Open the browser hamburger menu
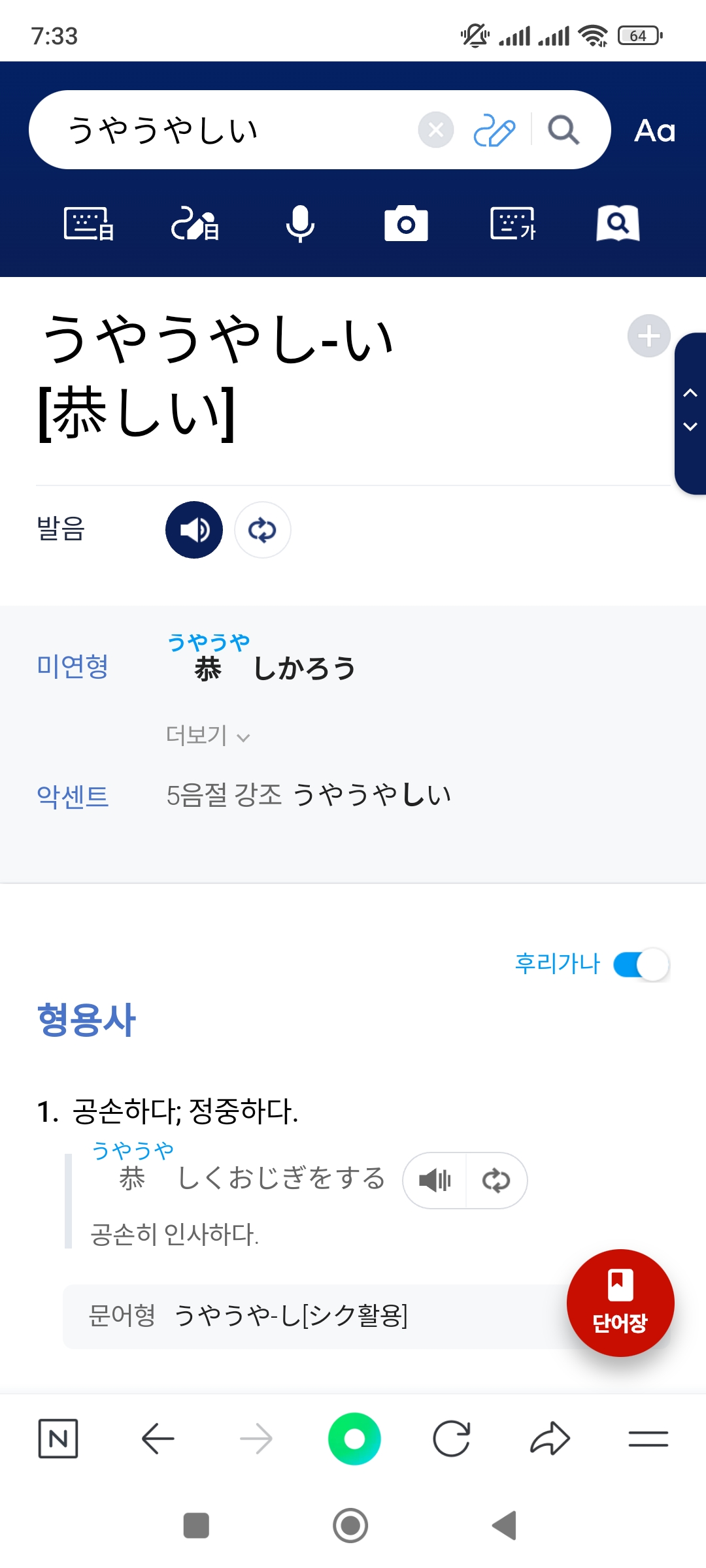Image resolution: width=706 pixels, height=1568 pixels. coord(648,1439)
